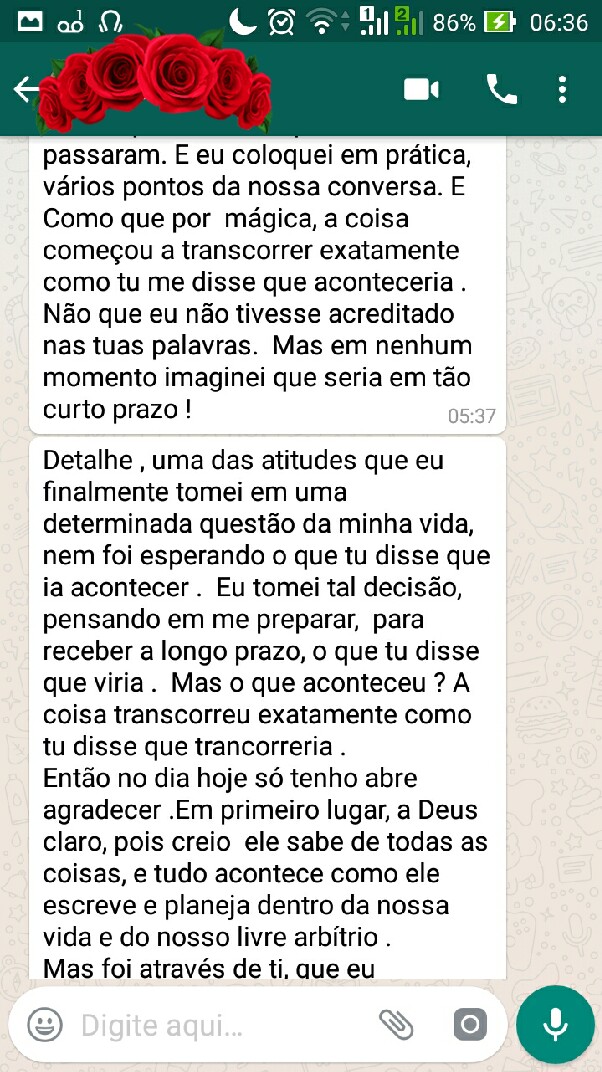Start a voice call
The height and width of the screenshot is (1072, 602).
pyautogui.click(x=501, y=90)
